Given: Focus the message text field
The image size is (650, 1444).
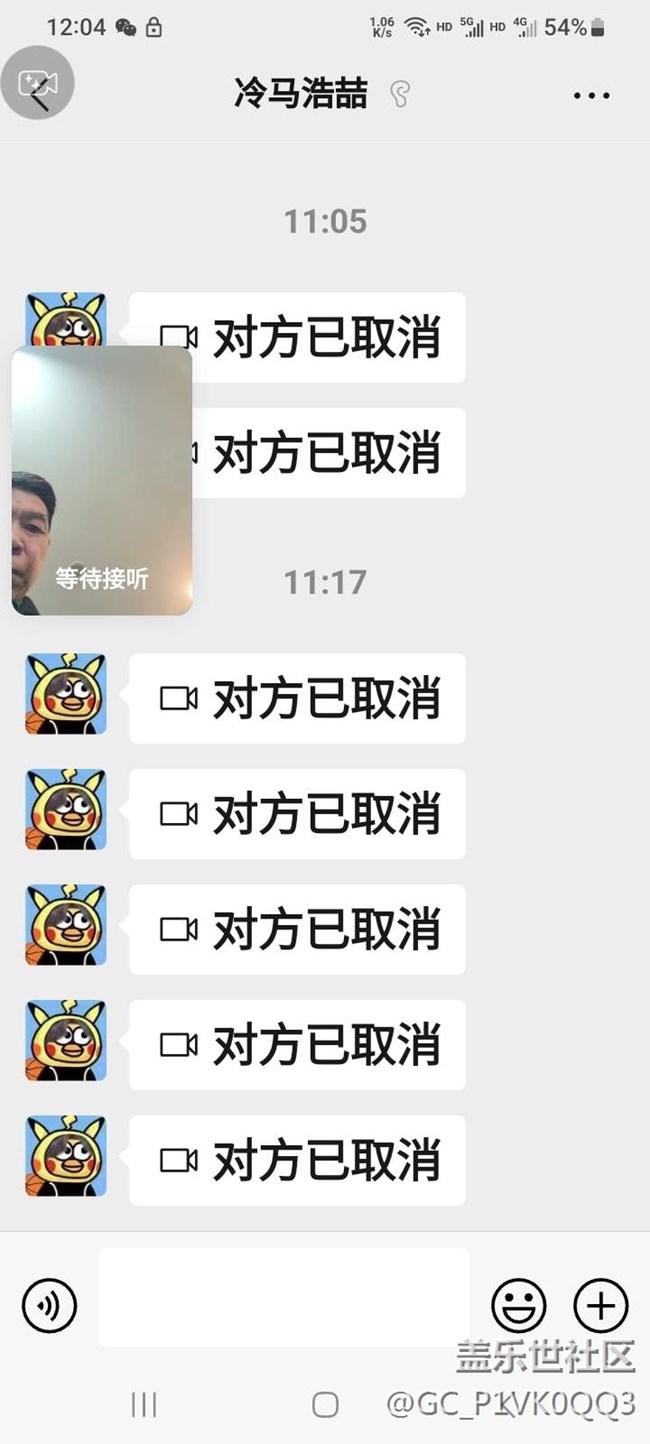Looking at the screenshot, I should click(283, 1297).
